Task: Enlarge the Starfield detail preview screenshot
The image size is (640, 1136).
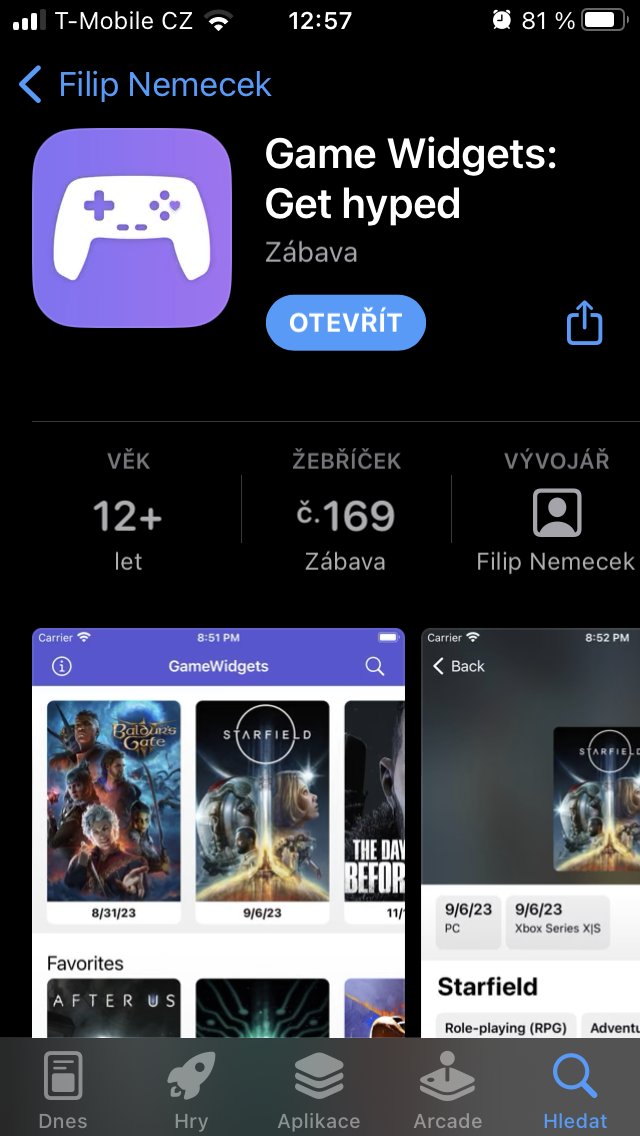Action: [x=530, y=830]
